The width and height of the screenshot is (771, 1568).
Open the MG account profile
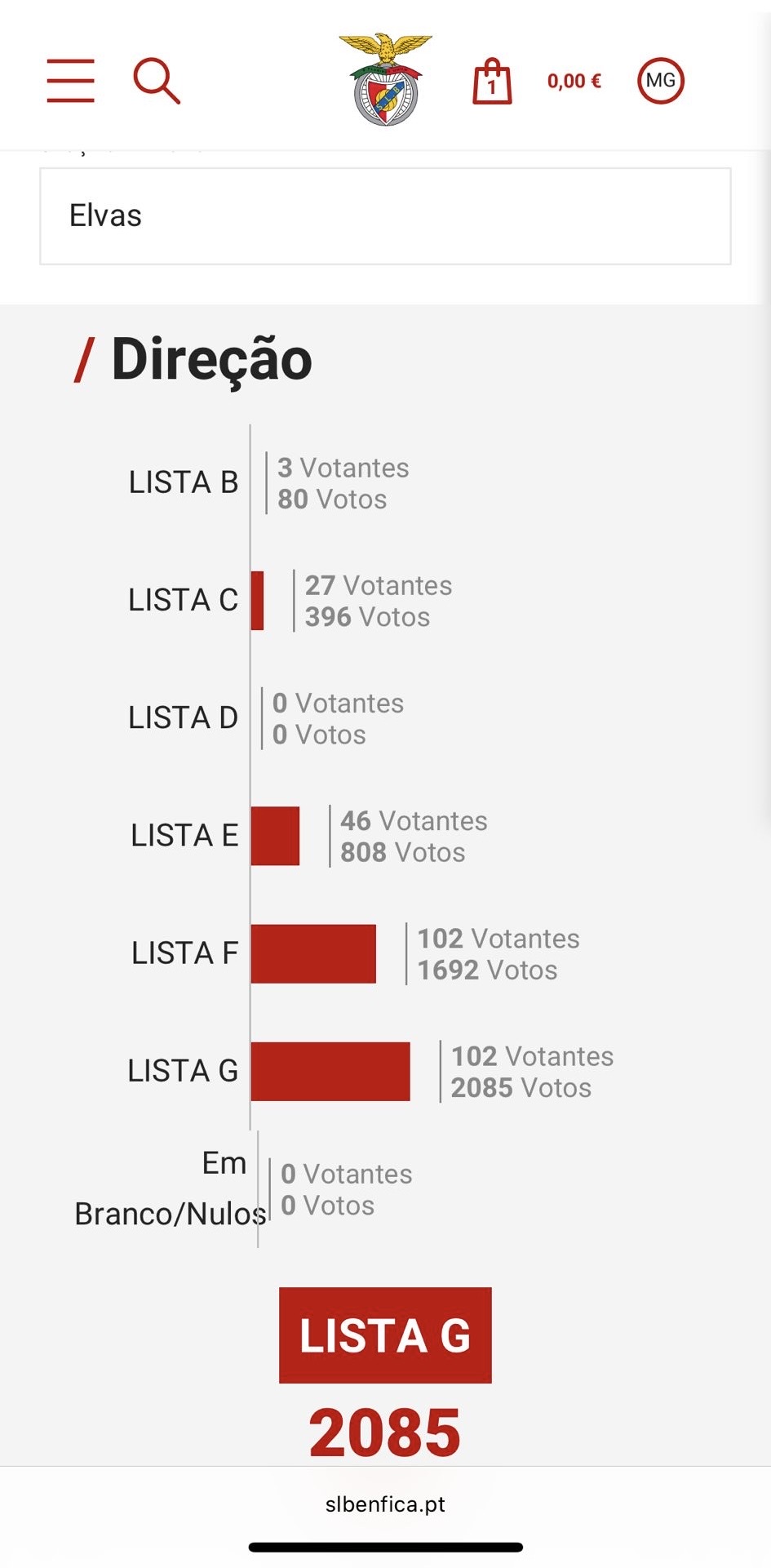point(660,81)
